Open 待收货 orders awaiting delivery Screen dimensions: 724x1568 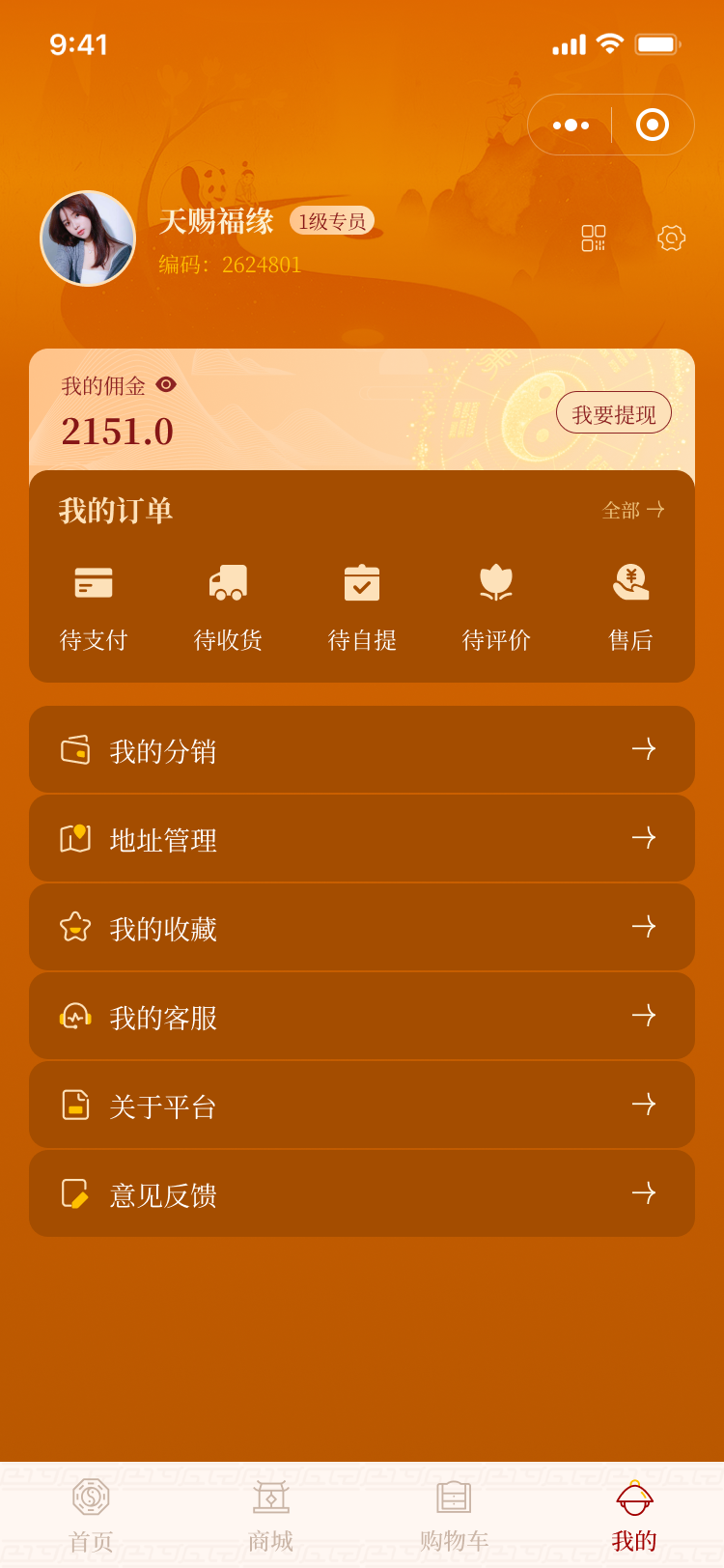tap(228, 607)
